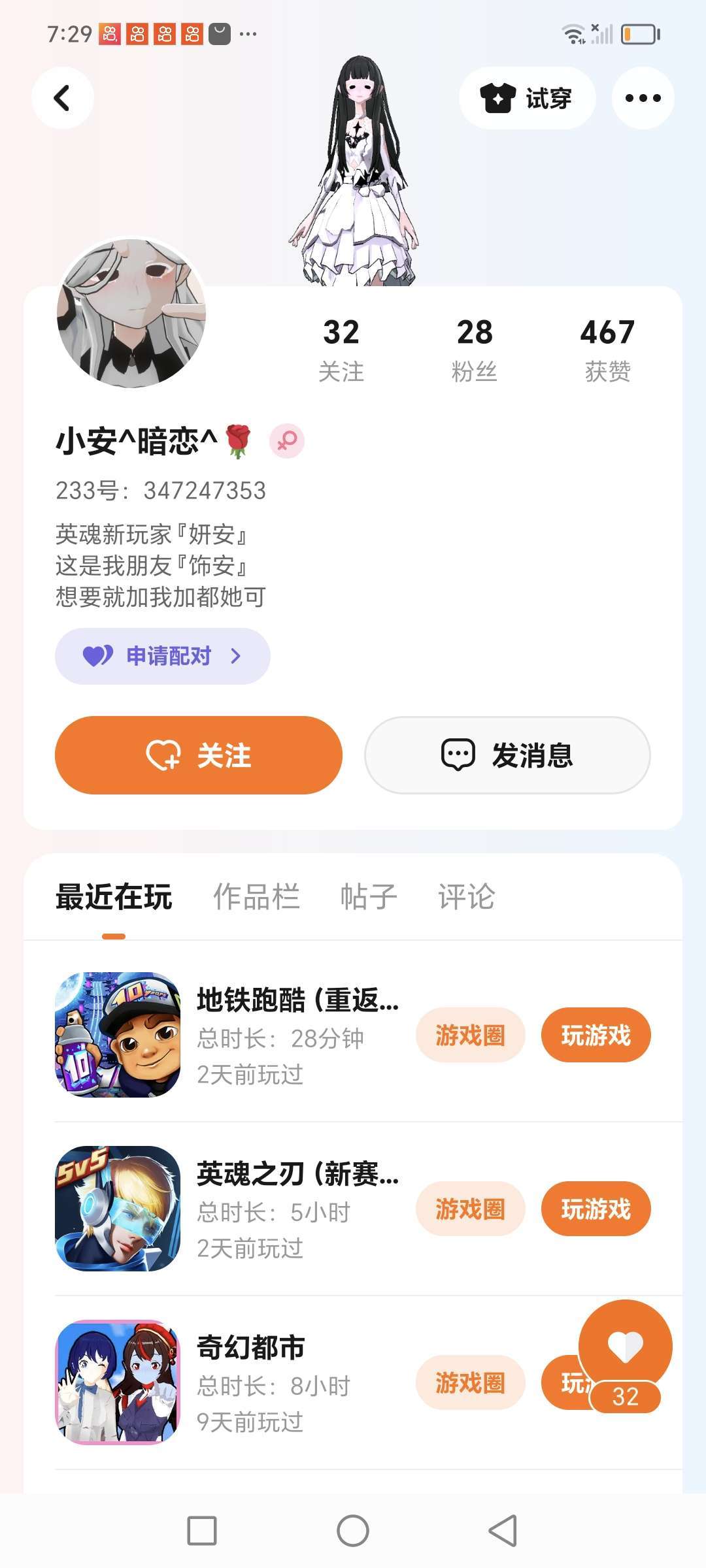Go back using the top-left arrow
This screenshot has width=706, height=1568.
point(62,98)
